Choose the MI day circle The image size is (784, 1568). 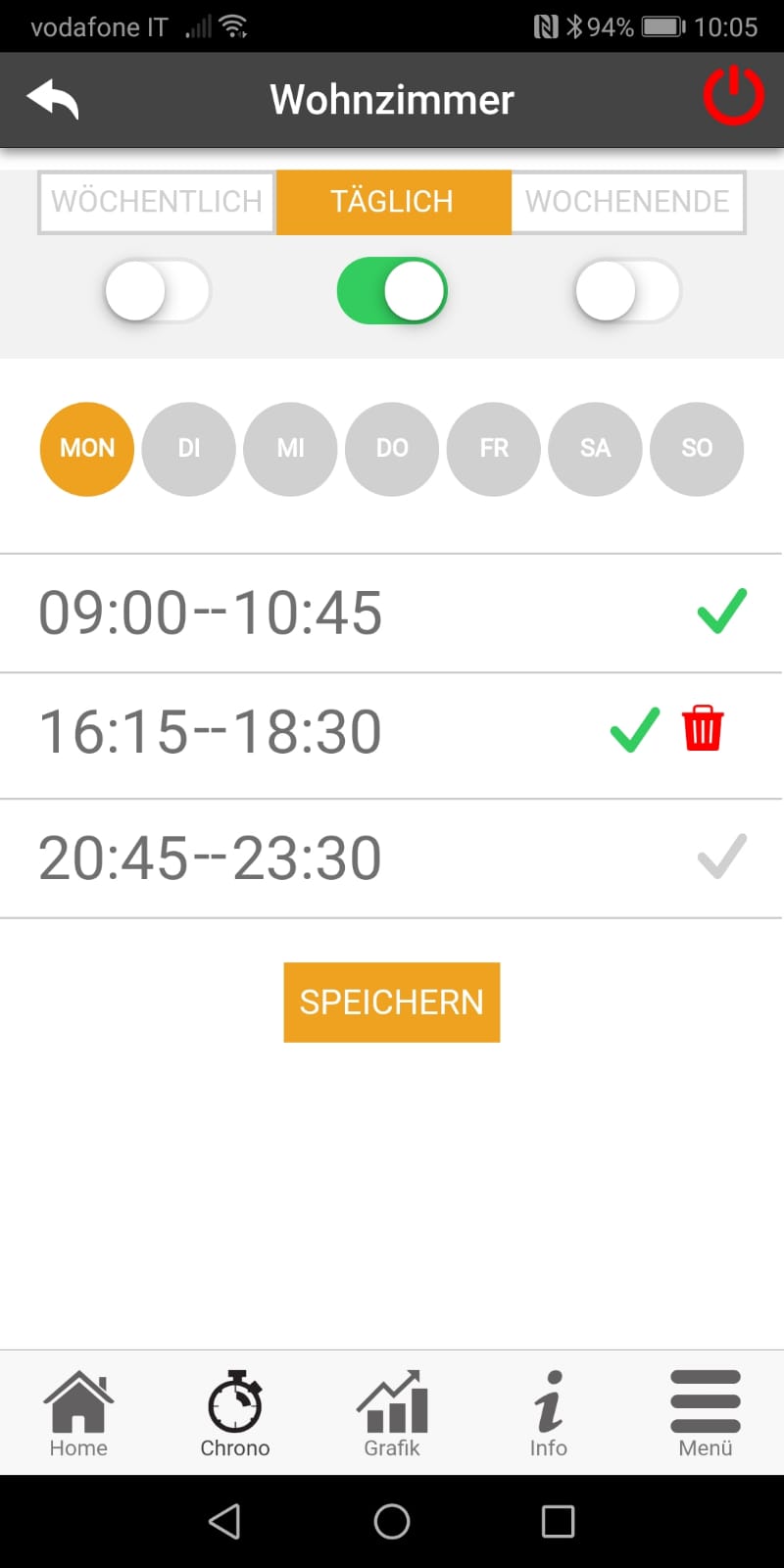291,449
